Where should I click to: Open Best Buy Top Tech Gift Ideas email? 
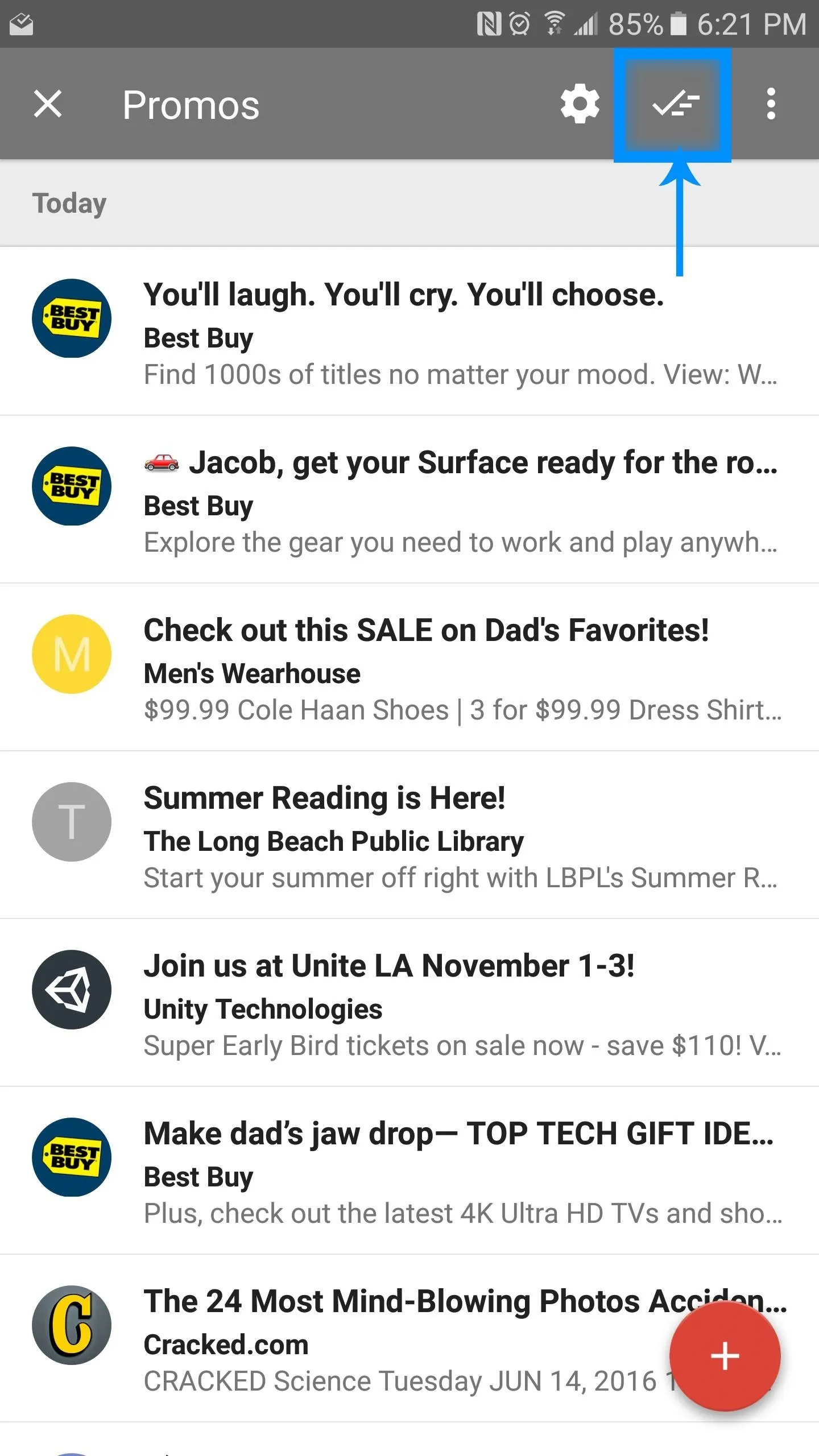click(x=409, y=1170)
